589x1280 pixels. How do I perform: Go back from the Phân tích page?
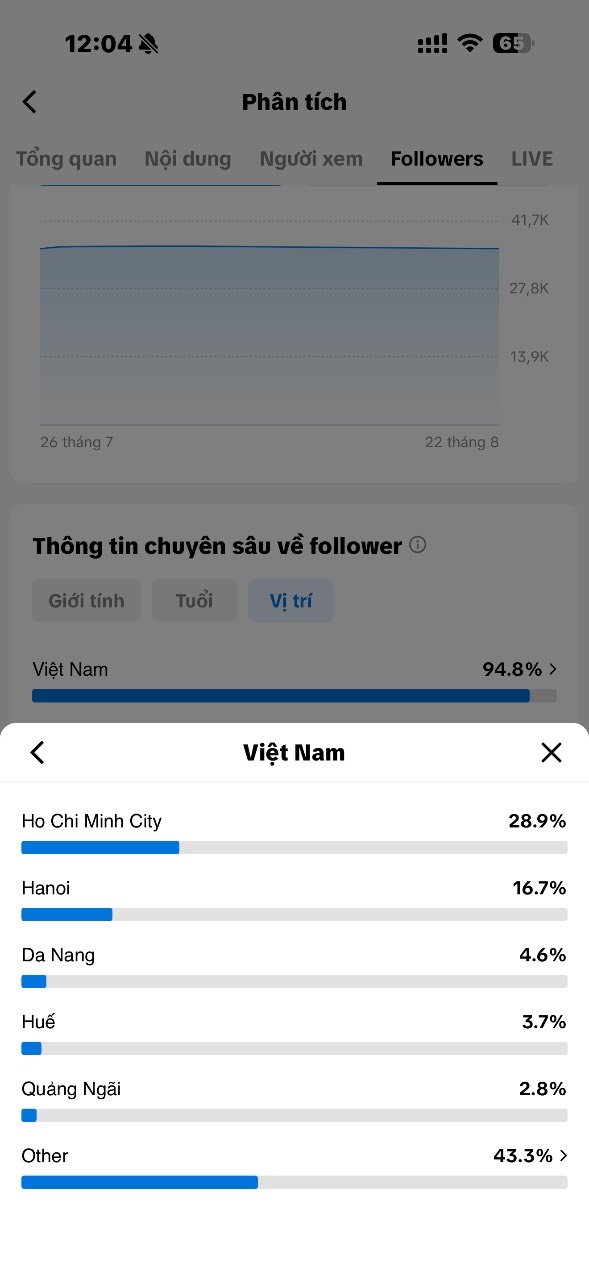click(30, 101)
